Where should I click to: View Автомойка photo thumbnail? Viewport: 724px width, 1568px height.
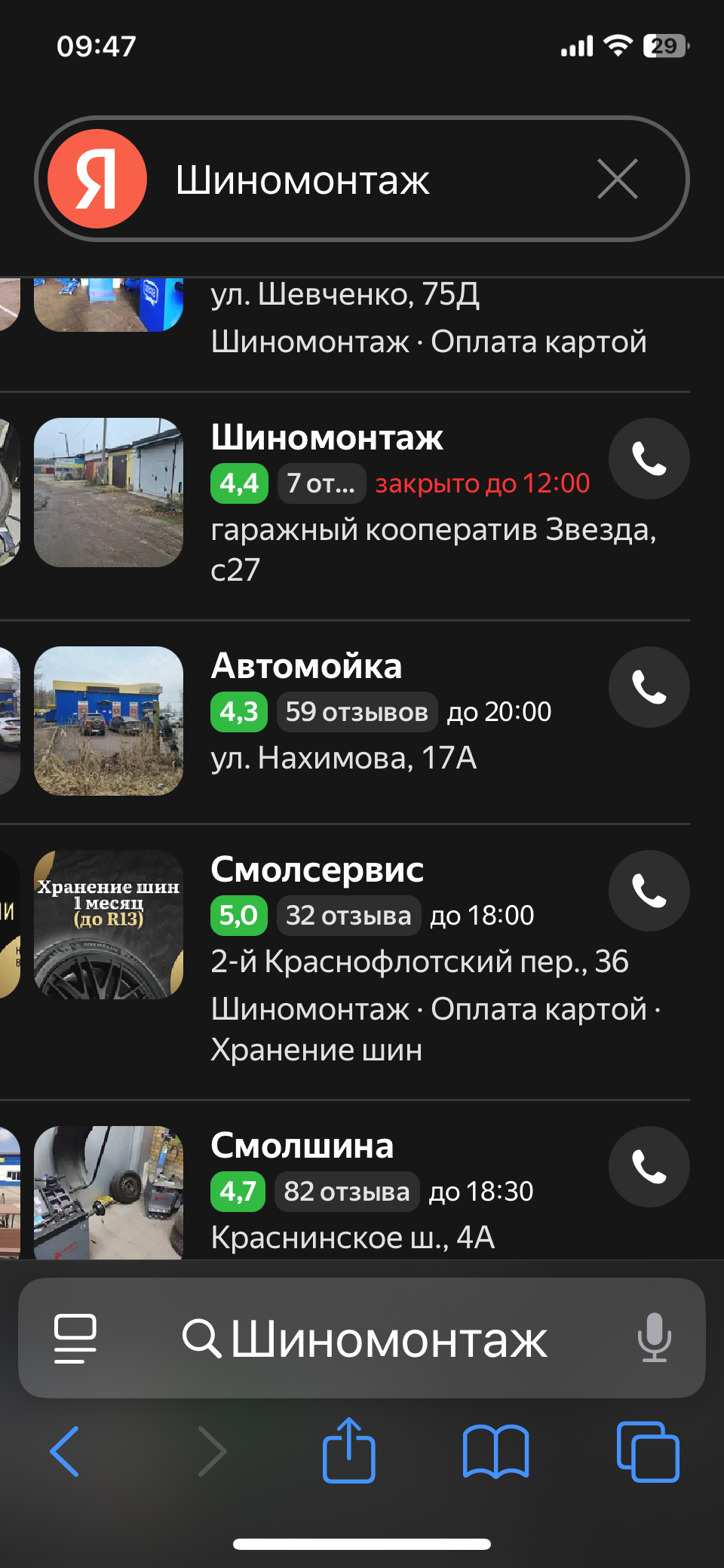(x=109, y=720)
